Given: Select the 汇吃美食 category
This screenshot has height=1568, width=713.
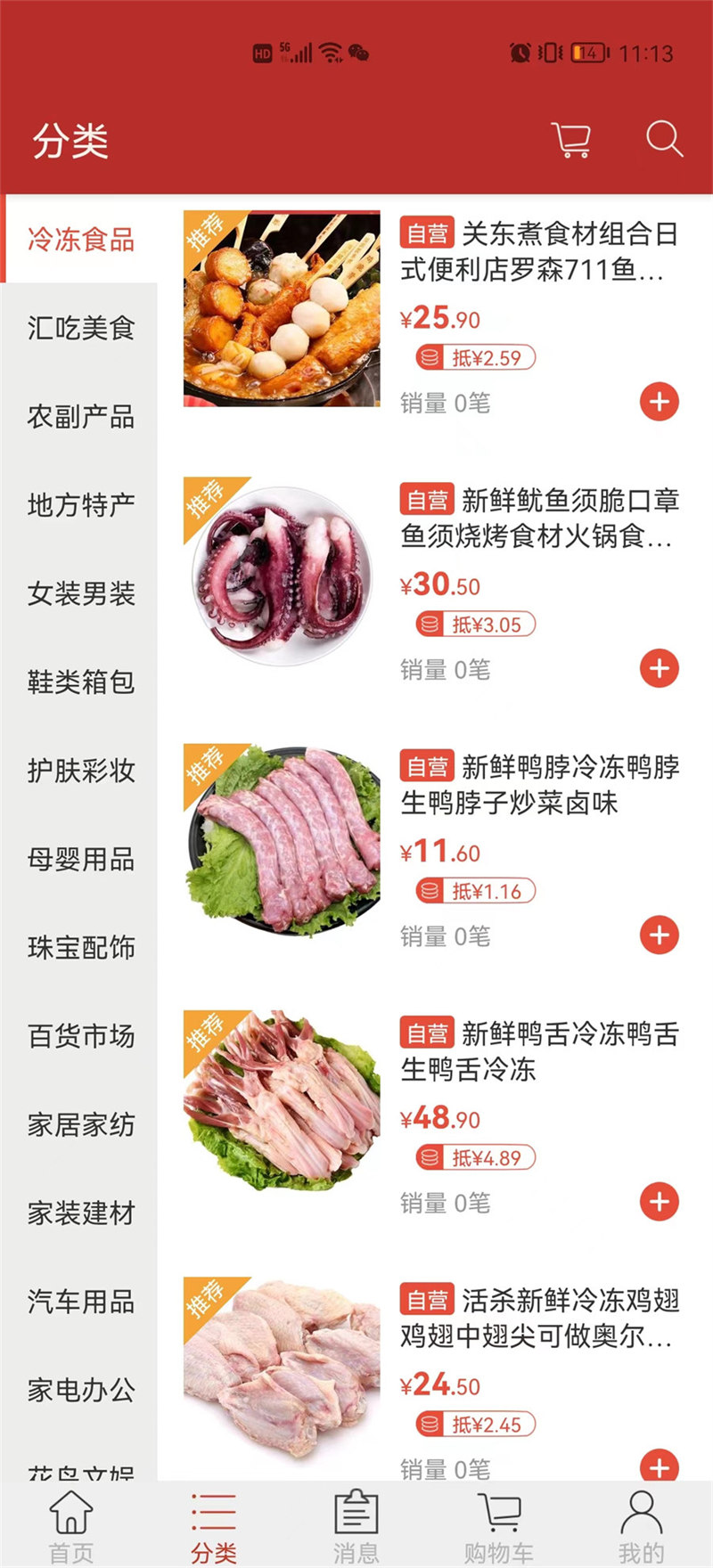Looking at the screenshot, I should click(x=80, y=328).
